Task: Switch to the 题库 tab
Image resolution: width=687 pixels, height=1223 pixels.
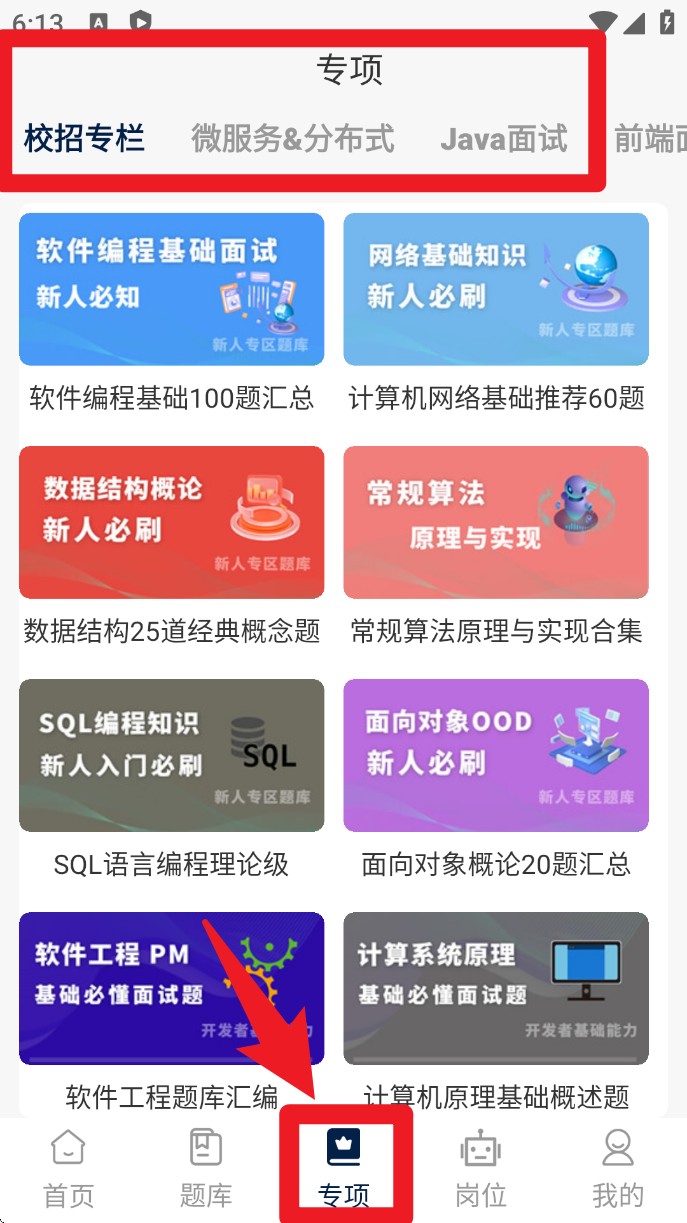Action: pyautogui.click(x=206, y=1168)
